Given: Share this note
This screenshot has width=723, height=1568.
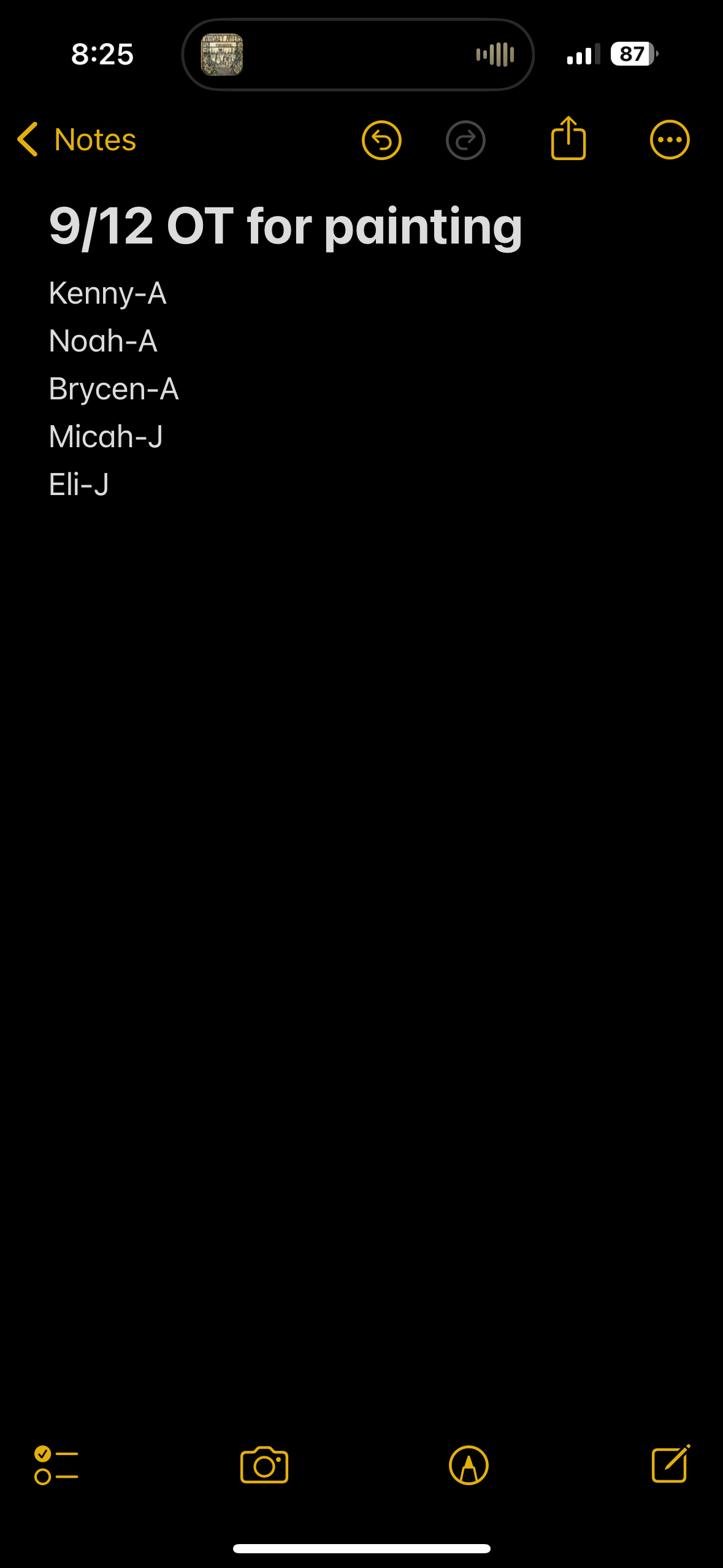Looking at the screenshot, I should pyautogui.click(x=568, y=139).
